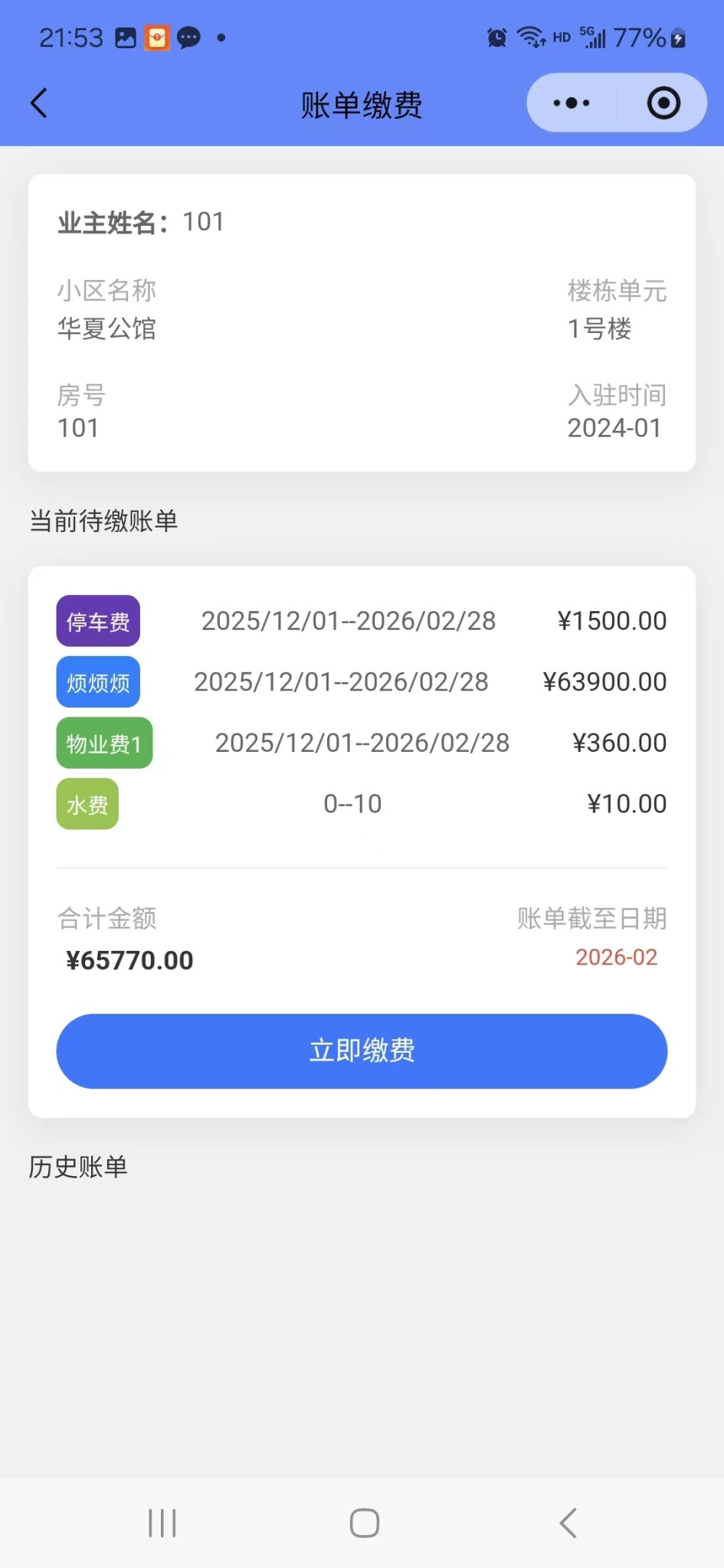Viewport: 724px width, 1568px height.
Task: Open the mini program more-options menu
Action: [572, 103]
